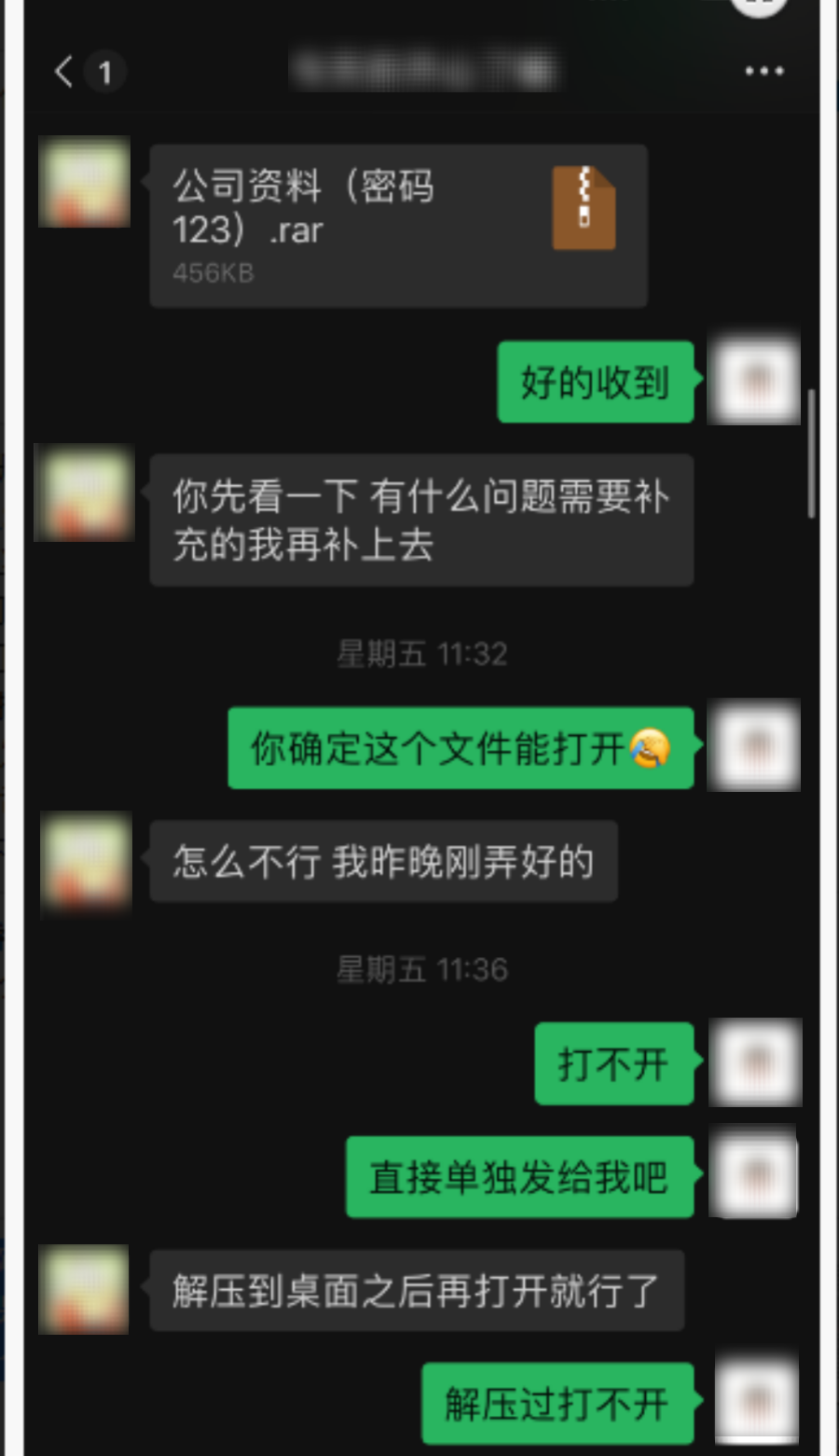Go back to the chat list

tap(64, 72)
